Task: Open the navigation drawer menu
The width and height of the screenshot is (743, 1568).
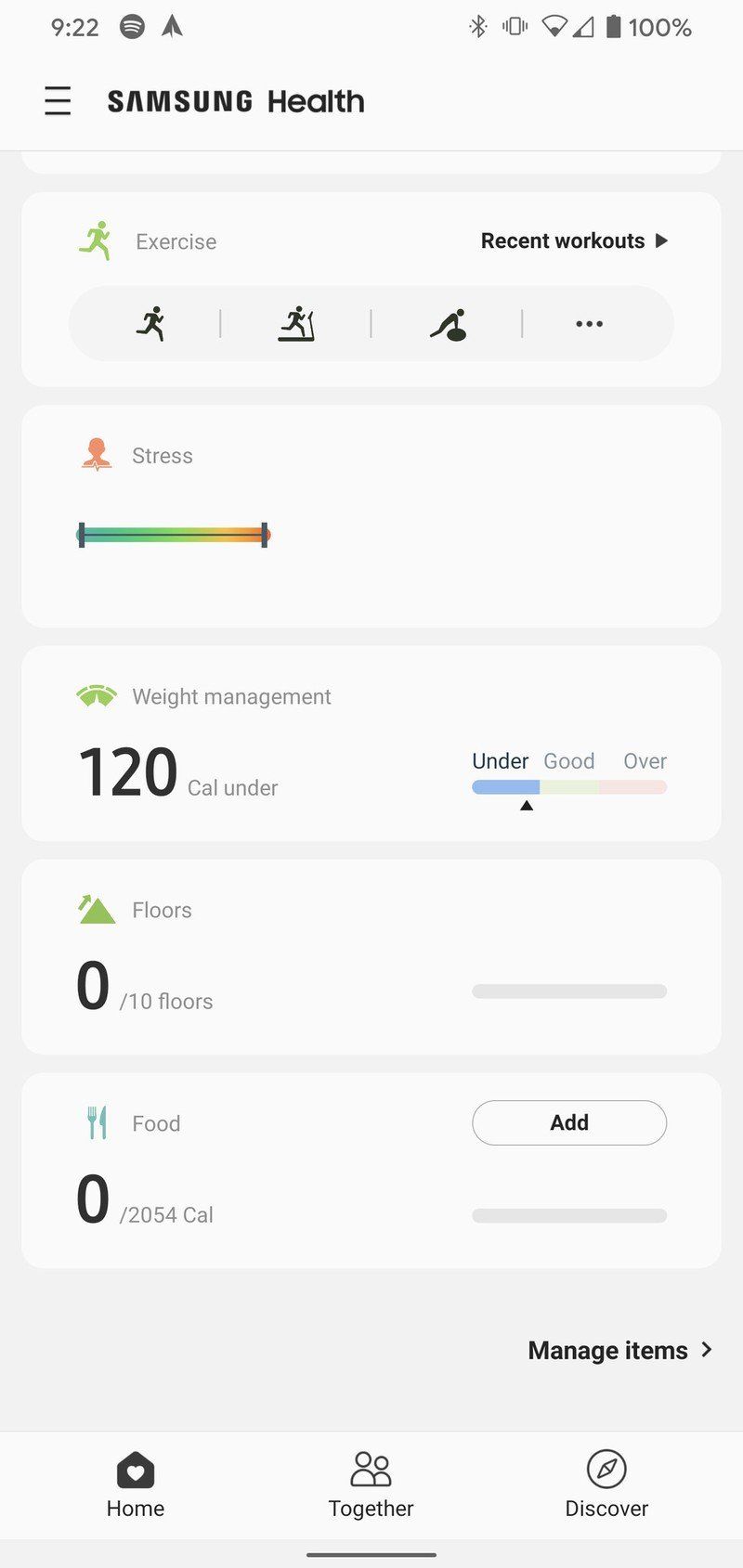Action: pyautogui.click(x=58, y=101)
